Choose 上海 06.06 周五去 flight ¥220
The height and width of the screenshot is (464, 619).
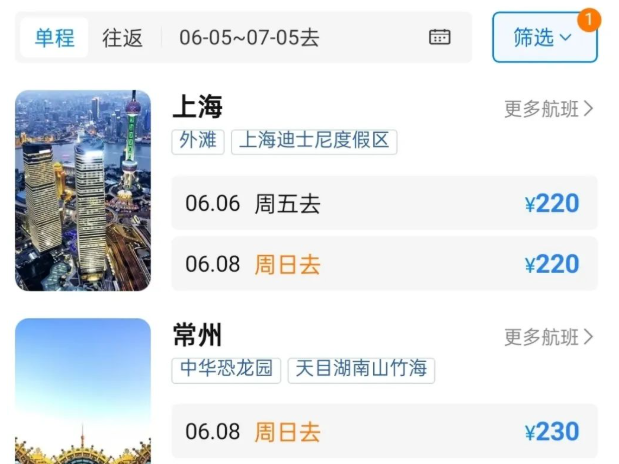pos(384,204)
